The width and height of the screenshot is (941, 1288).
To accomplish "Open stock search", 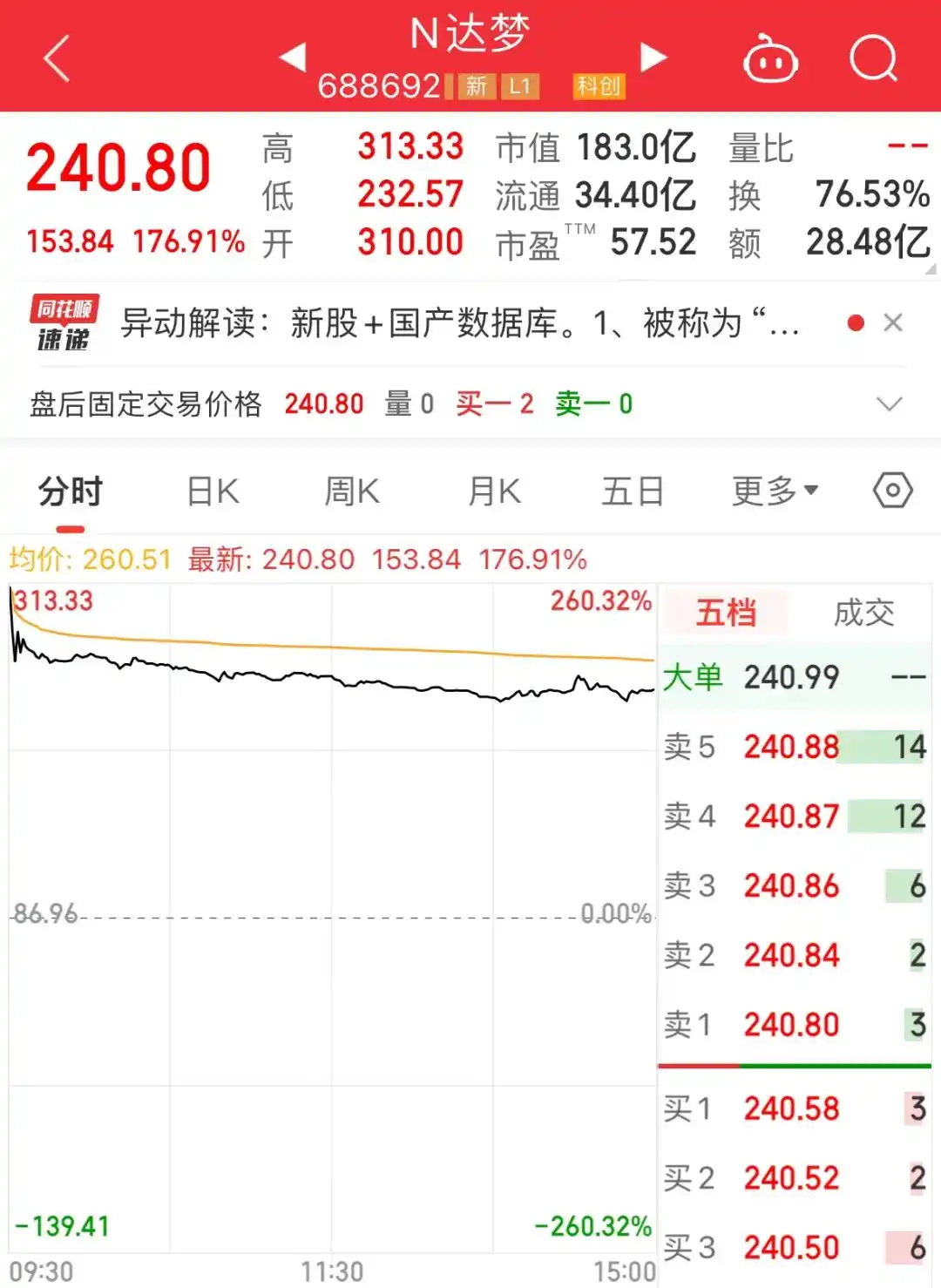I will click(x=873, y=59).
